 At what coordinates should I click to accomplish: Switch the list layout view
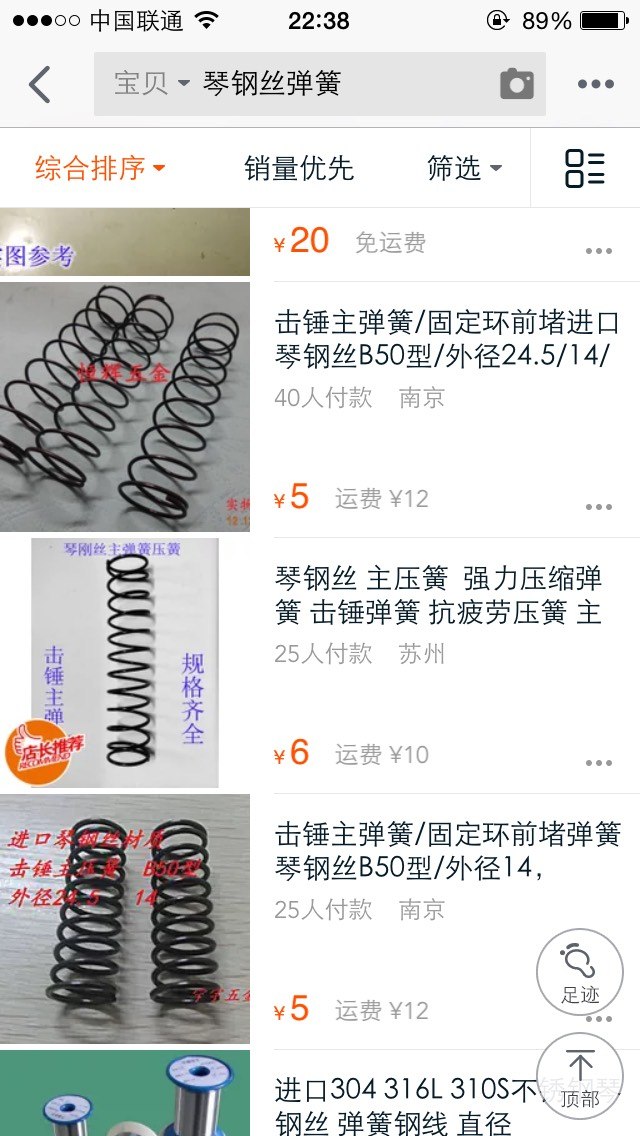pyautogui.click(x=585, y=168)
